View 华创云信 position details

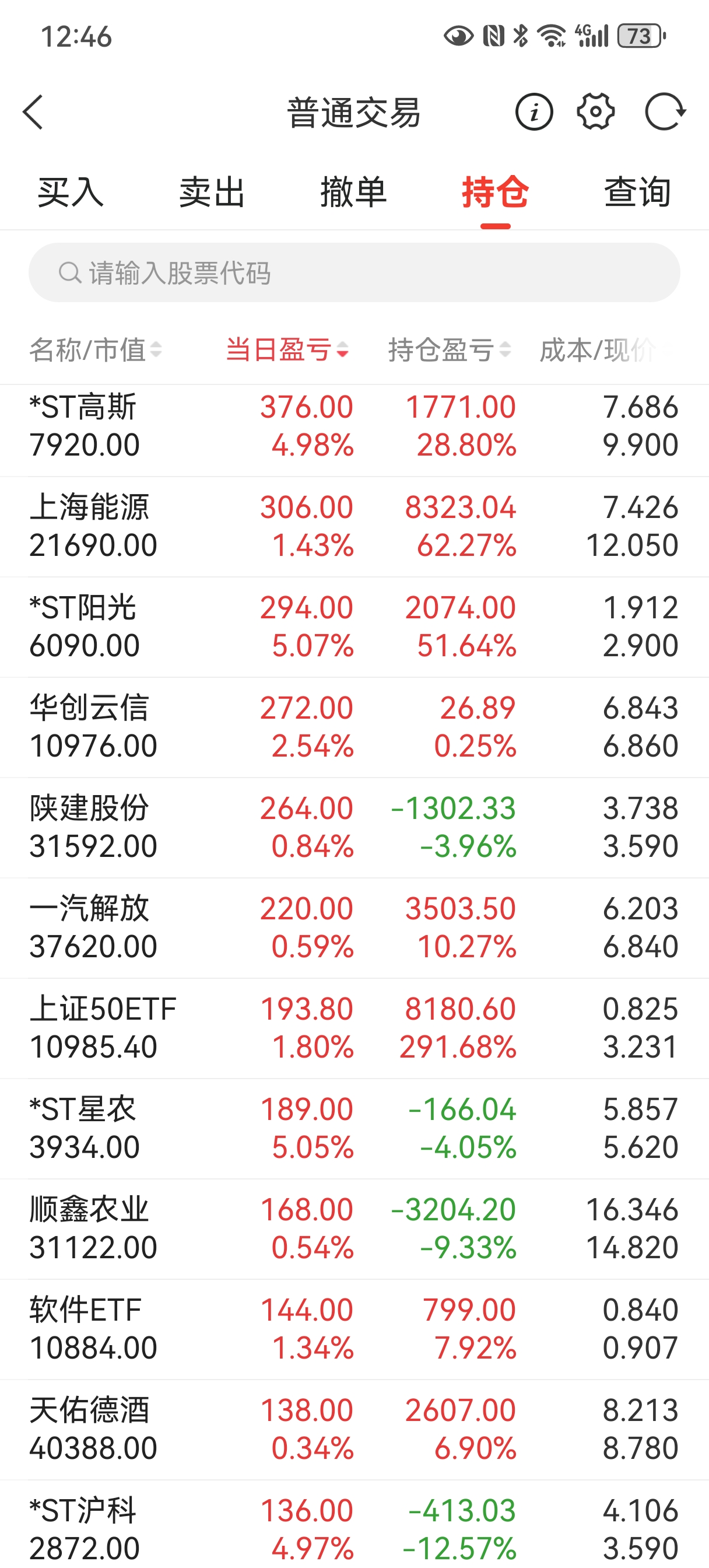coord(353,727)
